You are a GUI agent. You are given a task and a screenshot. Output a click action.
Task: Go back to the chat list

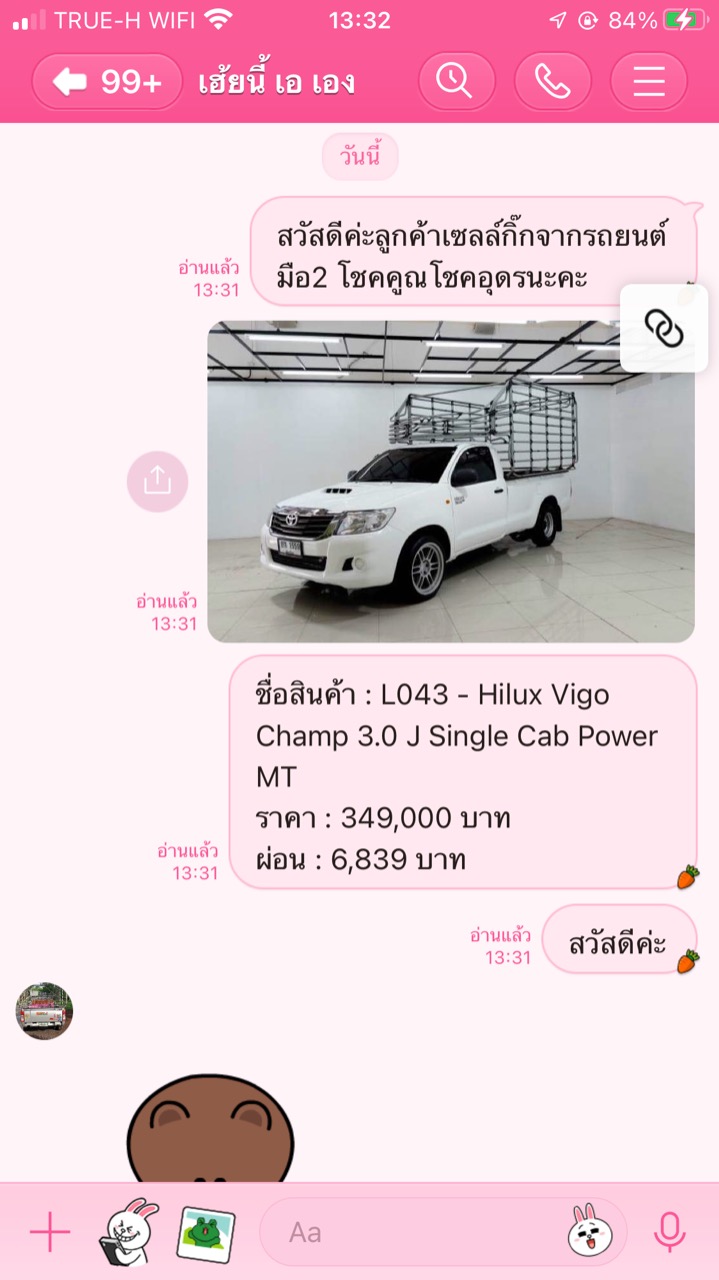coord(106,82)
